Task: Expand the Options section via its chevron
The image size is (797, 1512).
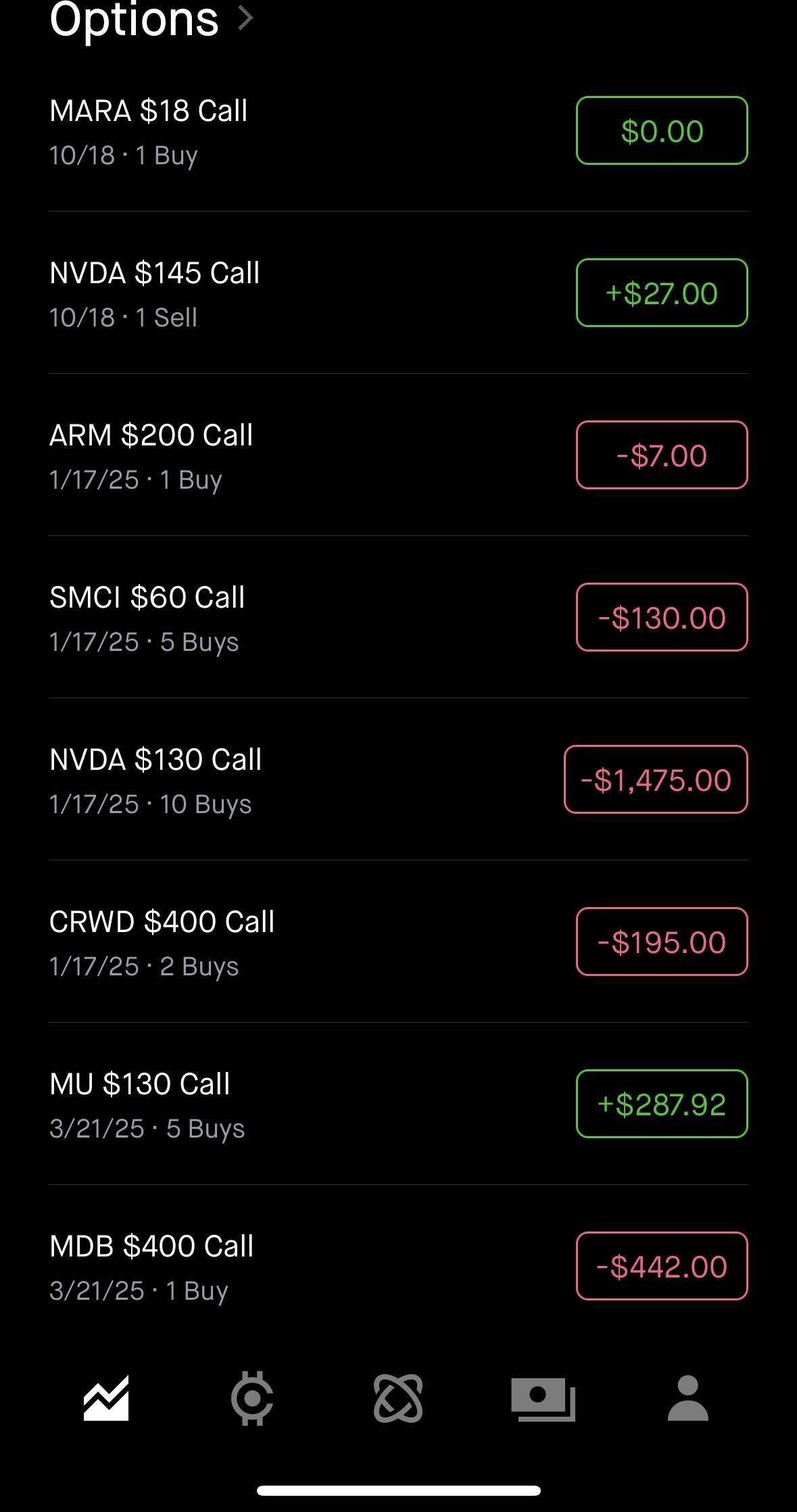Action: click(x=245, y=20)
